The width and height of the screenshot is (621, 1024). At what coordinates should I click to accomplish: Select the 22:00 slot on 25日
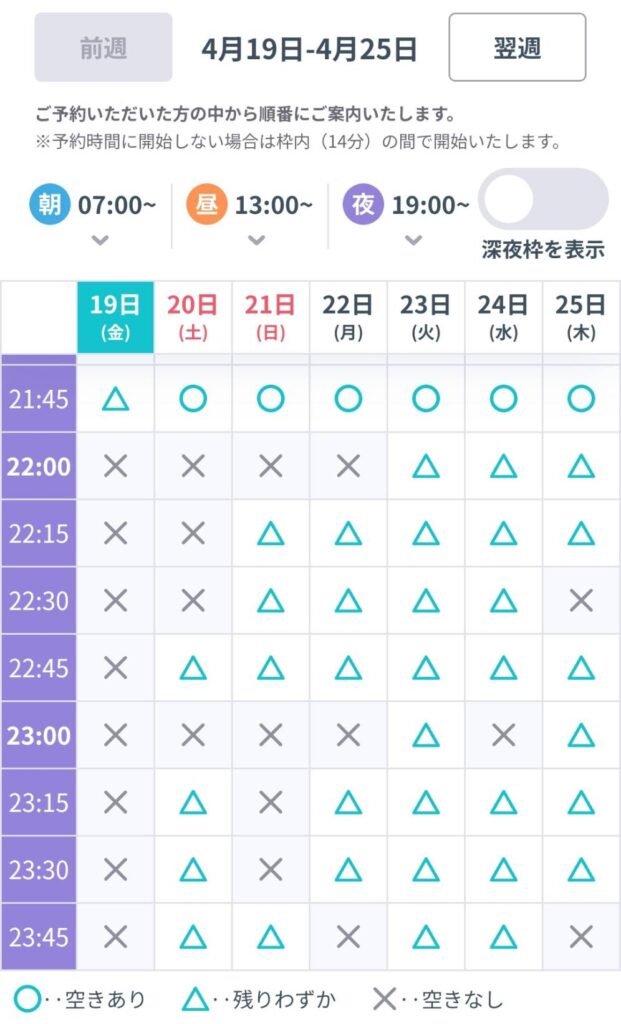click(581, 466)
